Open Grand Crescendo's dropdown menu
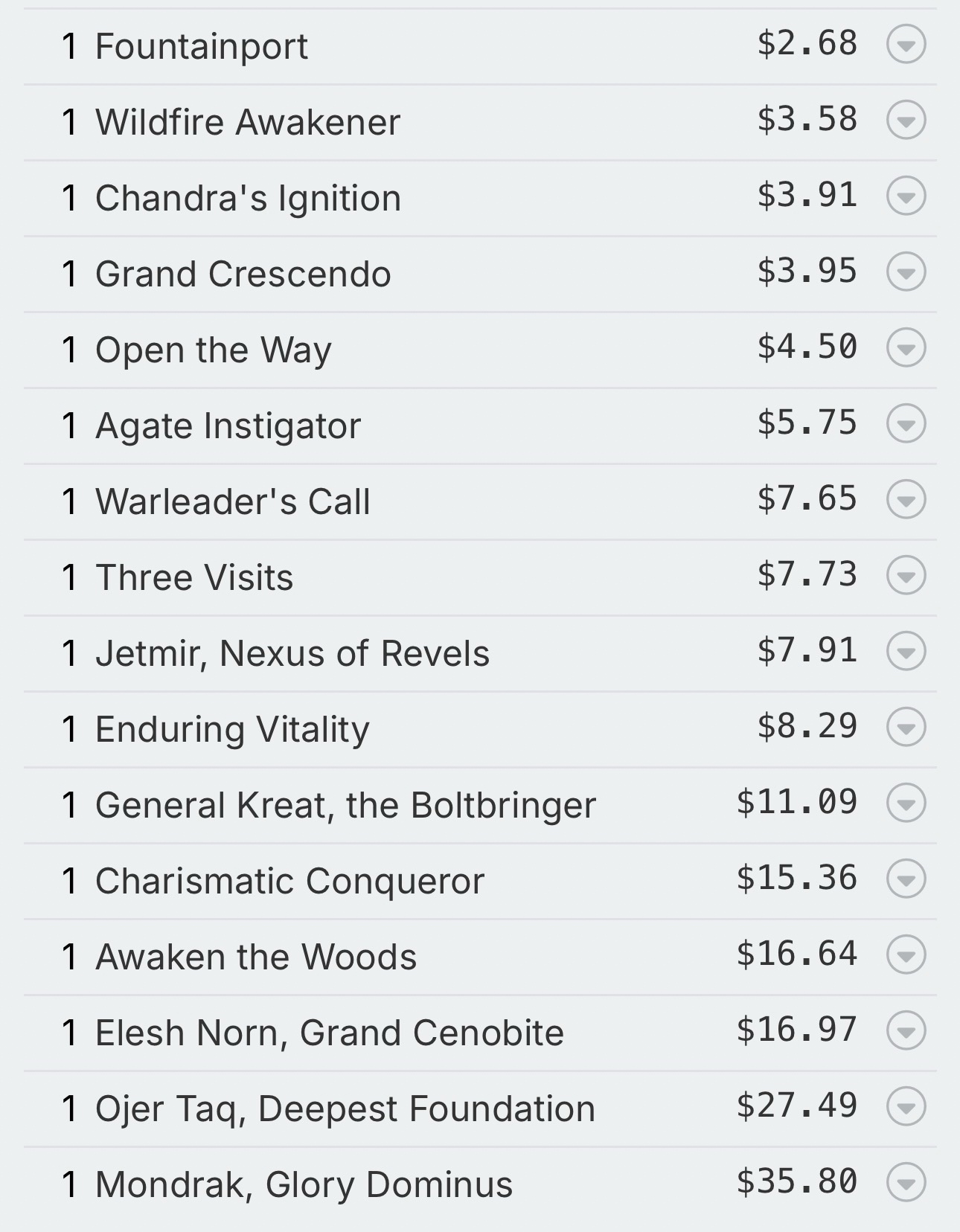 coord(906,272)
